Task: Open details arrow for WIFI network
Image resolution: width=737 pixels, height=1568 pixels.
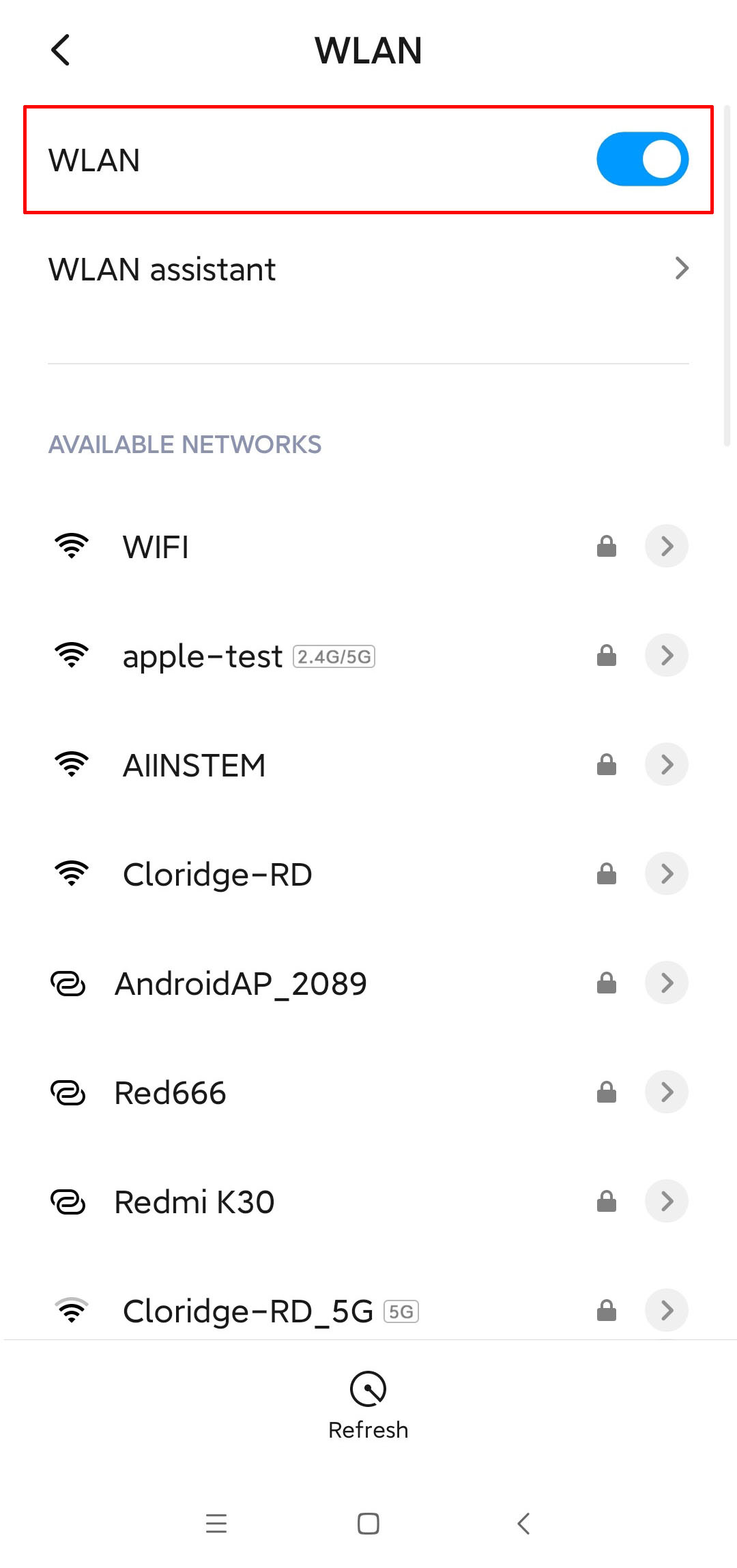Action: click(667, 546)
